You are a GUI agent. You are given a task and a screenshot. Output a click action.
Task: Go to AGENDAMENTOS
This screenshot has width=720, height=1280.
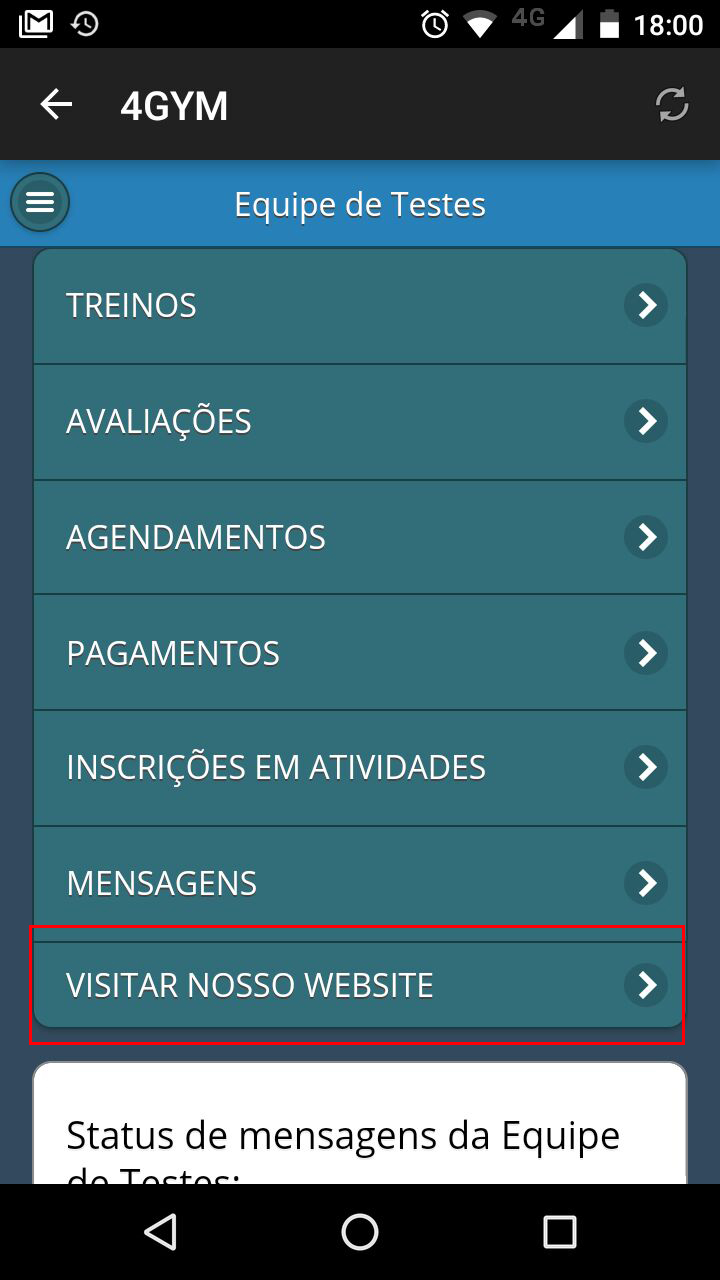360,538
